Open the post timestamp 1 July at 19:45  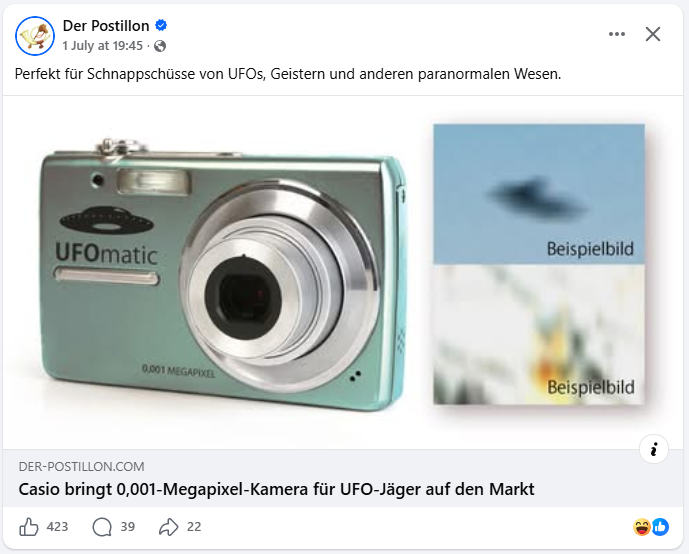pos(103,46)
